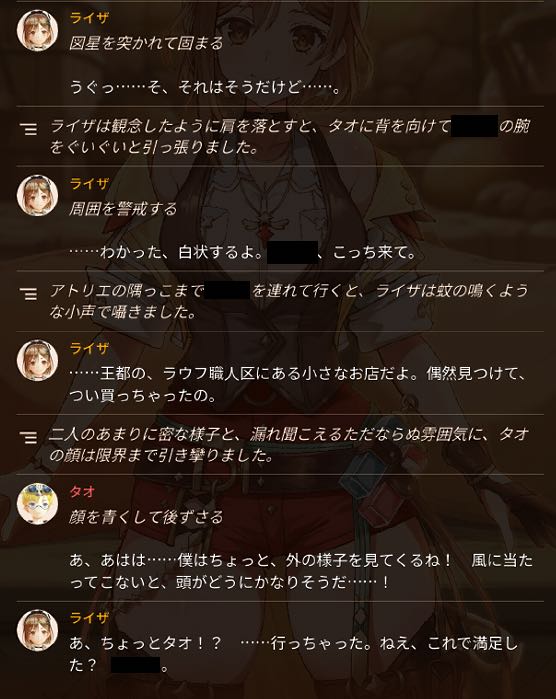Open タオ's profile avatar
This screenshot has height=699, width=556.
[x=37, y=503]
